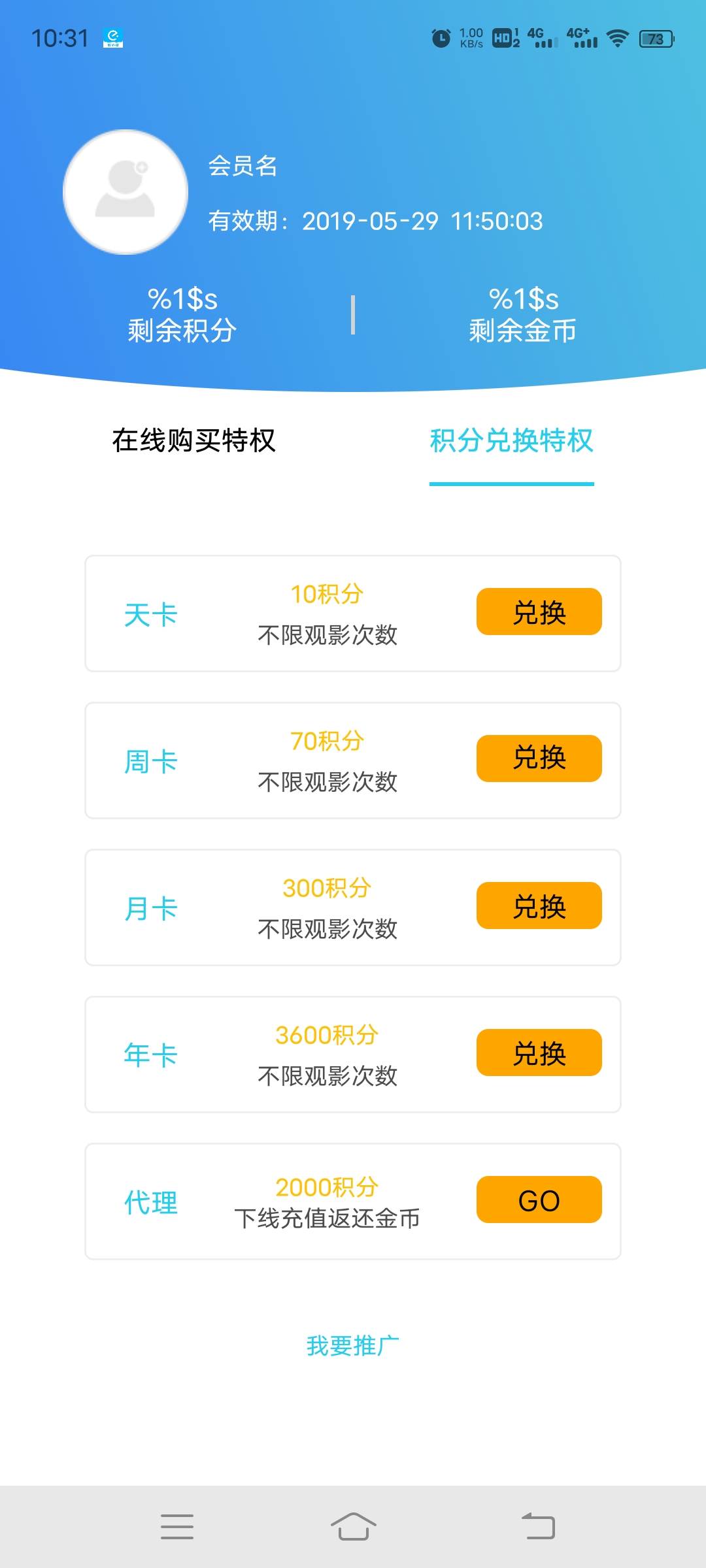Select the 积分兑换特权 tab
Viewport: 706px width, 1568px height.
(511, 440)
